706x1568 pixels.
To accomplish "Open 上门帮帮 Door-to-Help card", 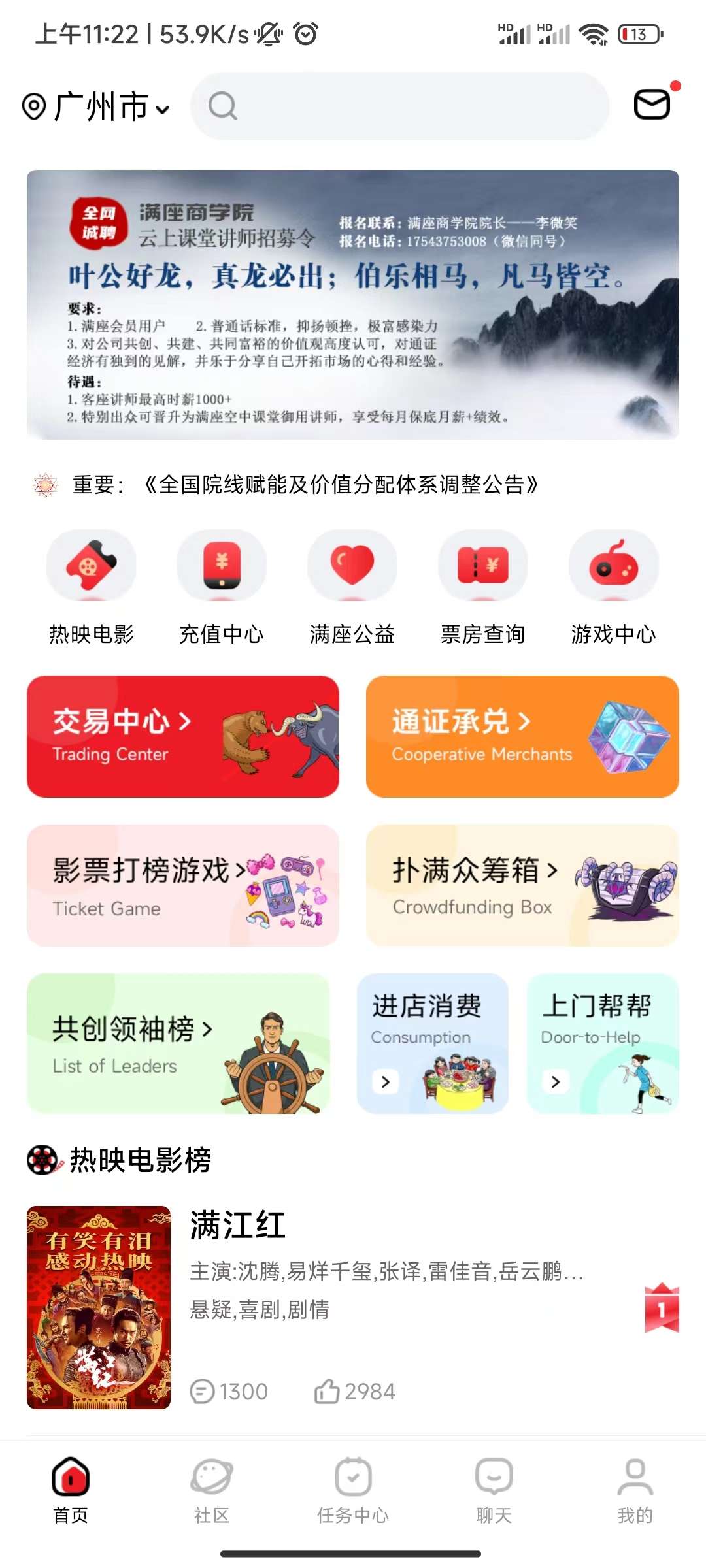I will pyautogui.click(x=603, y=1043).
